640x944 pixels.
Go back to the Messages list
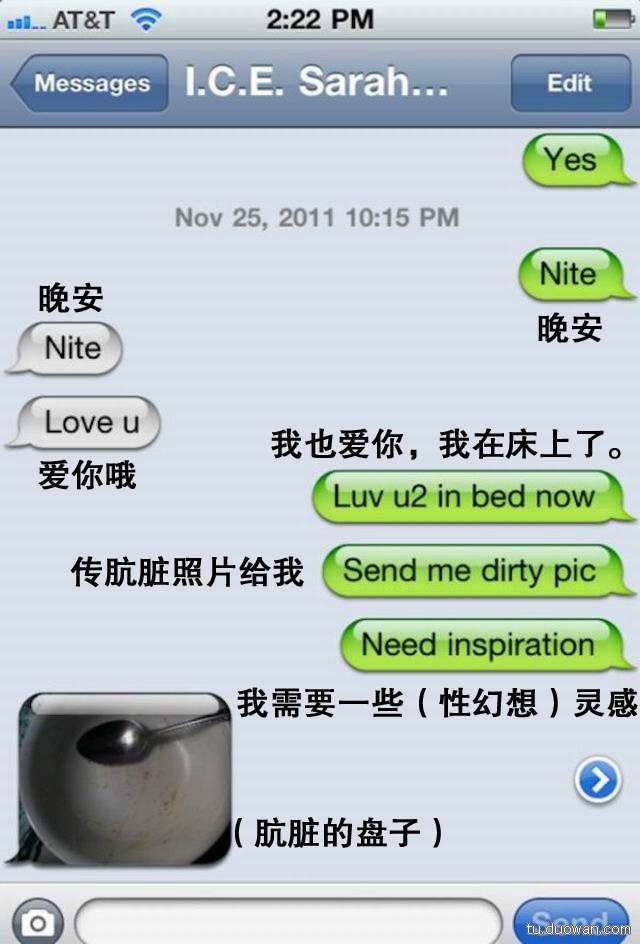coord(90,84)
